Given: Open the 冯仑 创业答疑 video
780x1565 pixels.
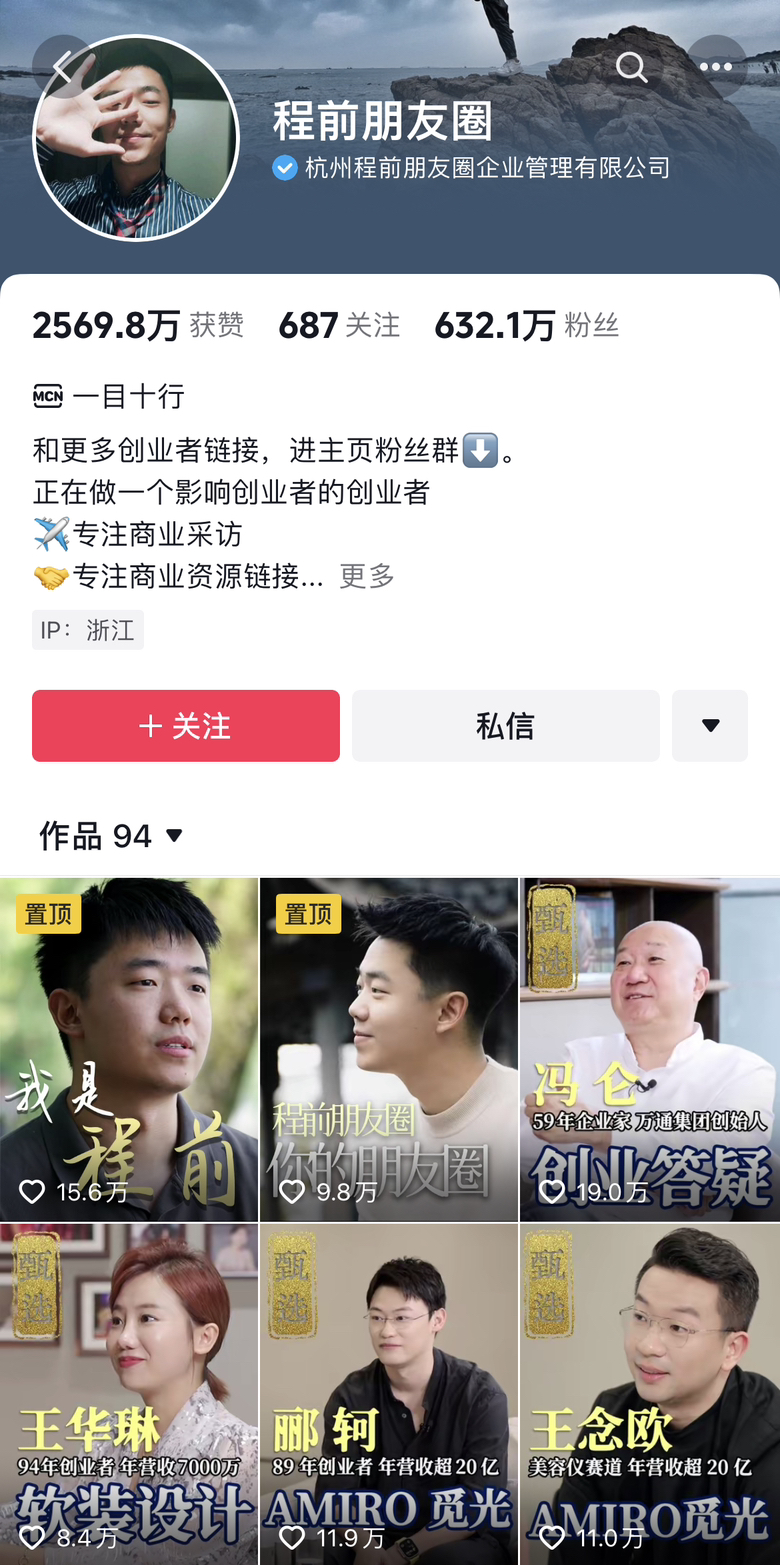Looking at the screenshot, I should (x=650, y=1050).
